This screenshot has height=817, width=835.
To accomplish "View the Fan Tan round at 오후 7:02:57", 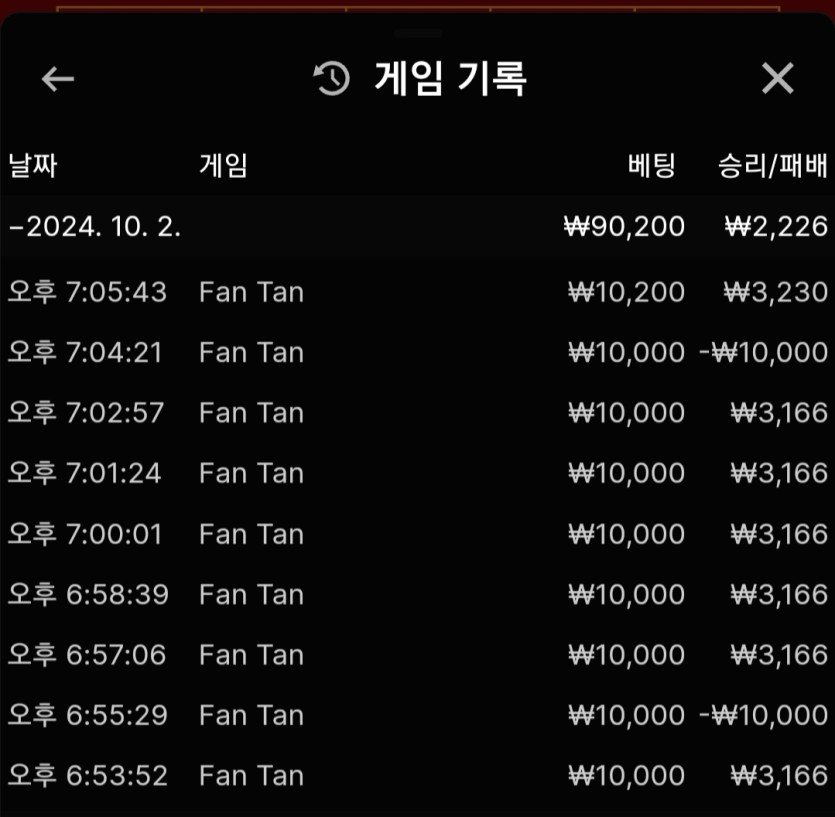I will pos(417,412).
